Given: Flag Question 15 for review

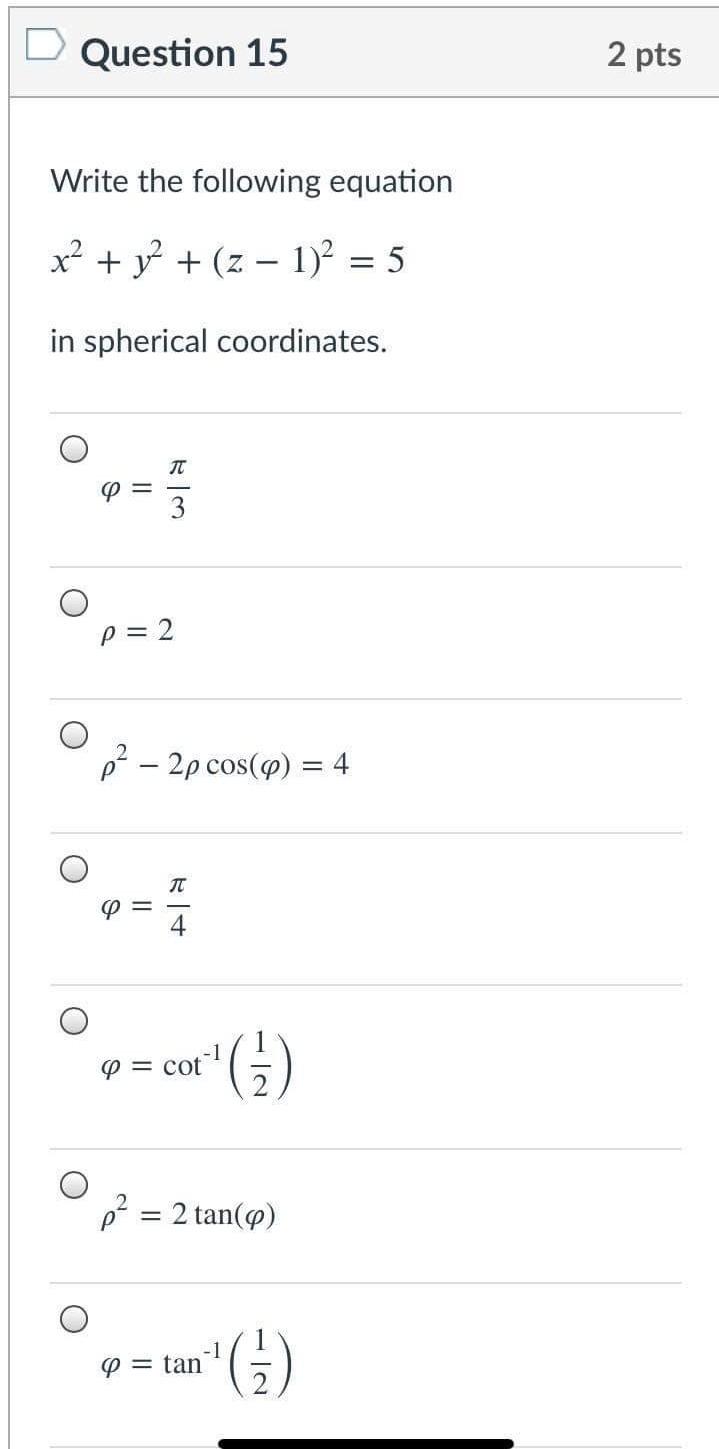Looking at the screenshot, I should (47, 48).
